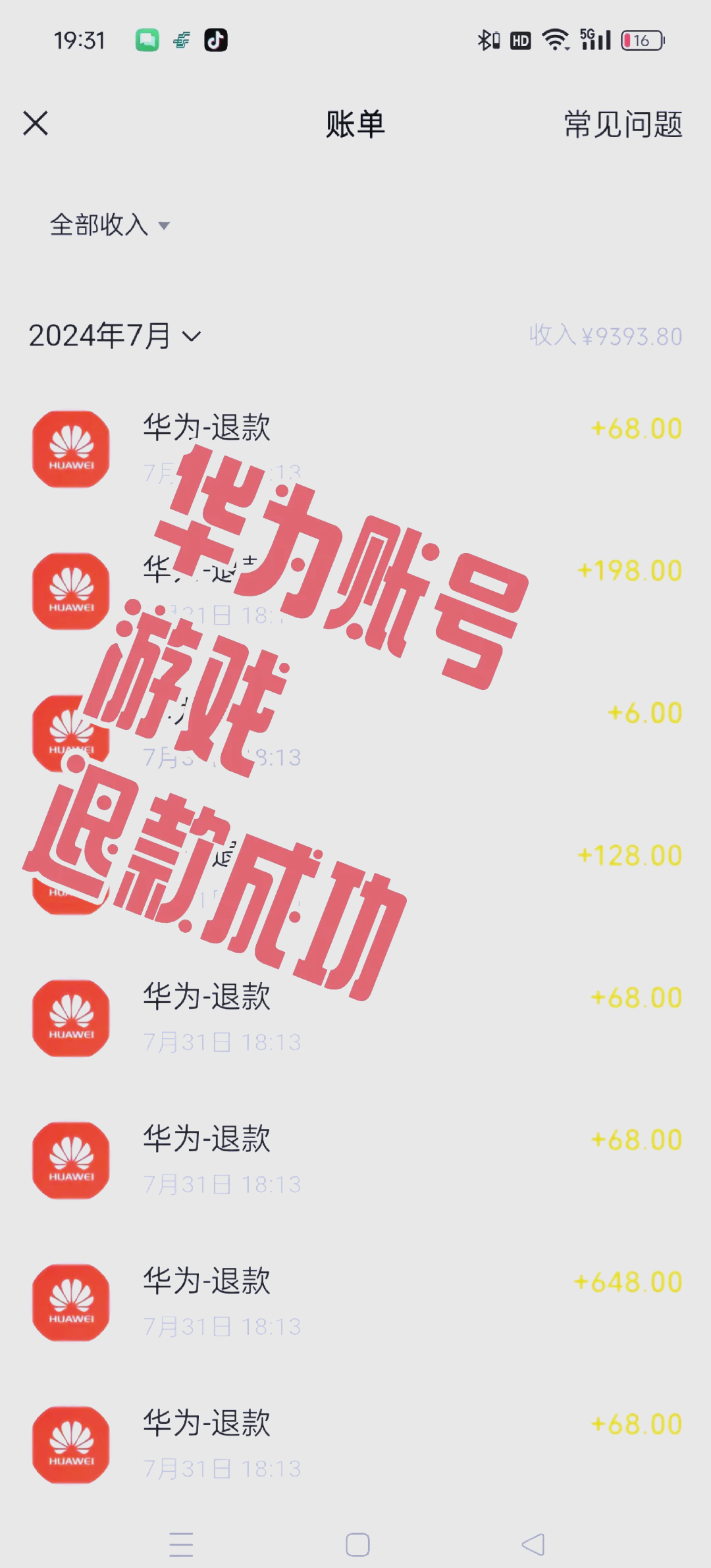The width and height of the screenshot is (711, 1568).
Task: Tap the 5G signal indicator
Action: (594, 40)
